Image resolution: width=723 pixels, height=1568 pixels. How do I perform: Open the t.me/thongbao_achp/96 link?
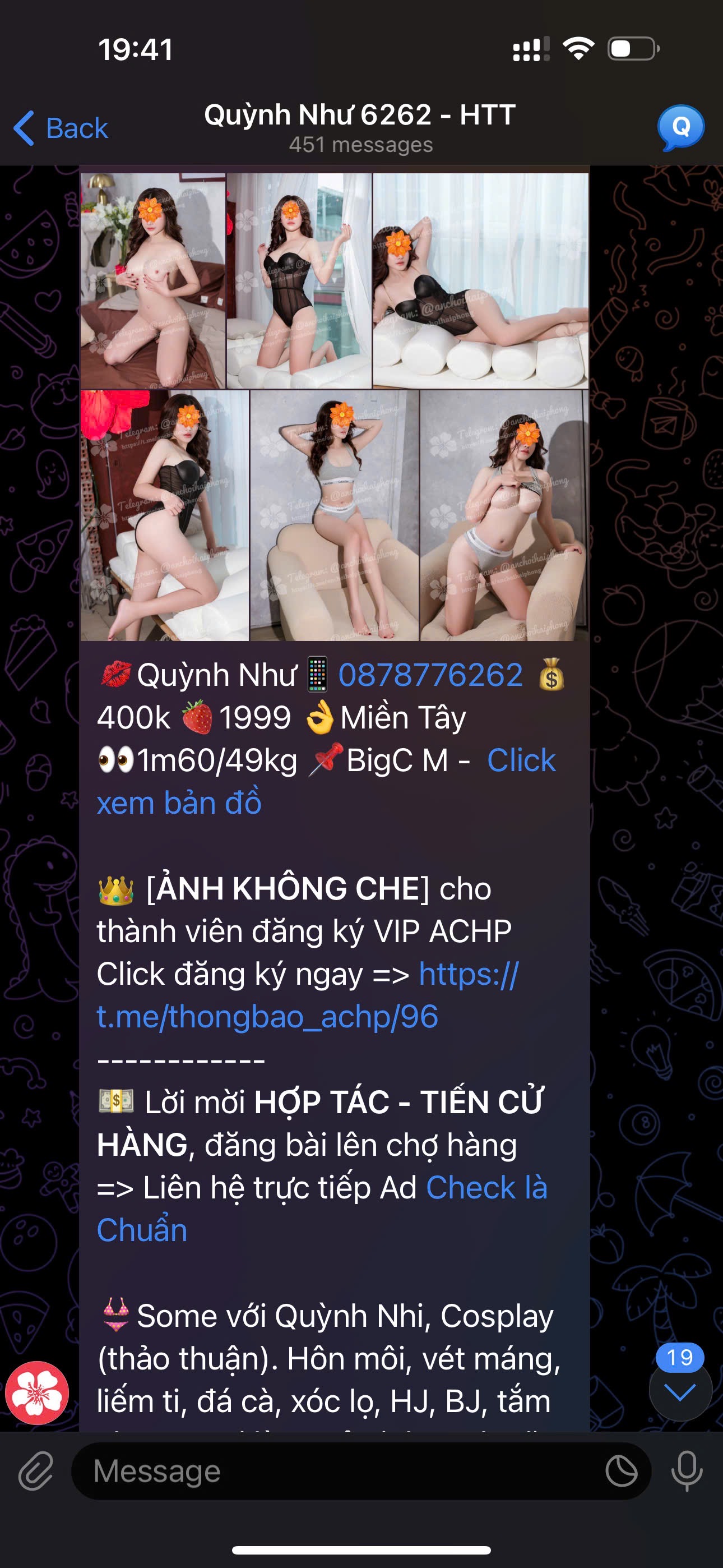(267, 1017)
